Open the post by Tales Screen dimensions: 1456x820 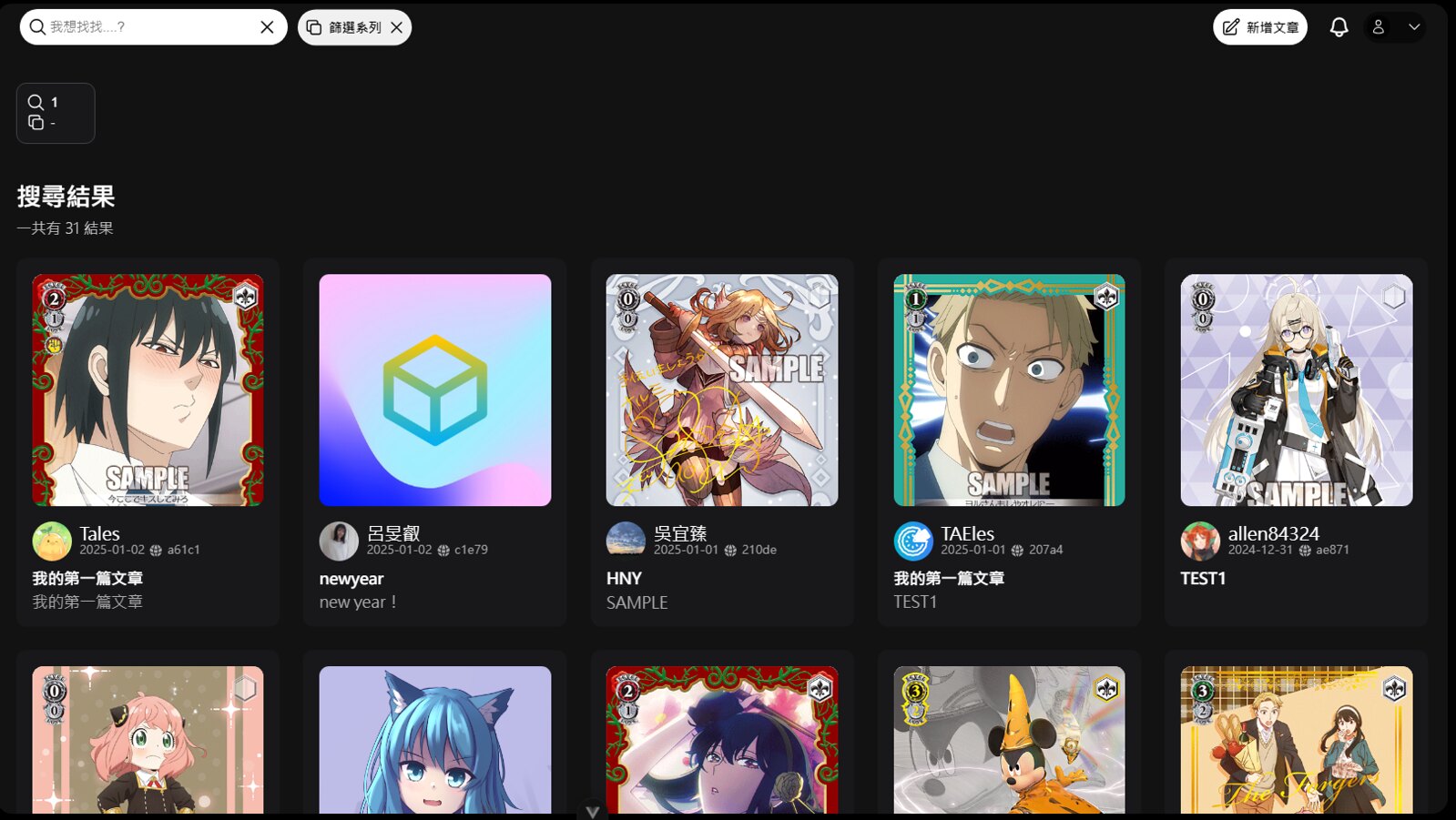pyautogui.click(x=148, y=390)
